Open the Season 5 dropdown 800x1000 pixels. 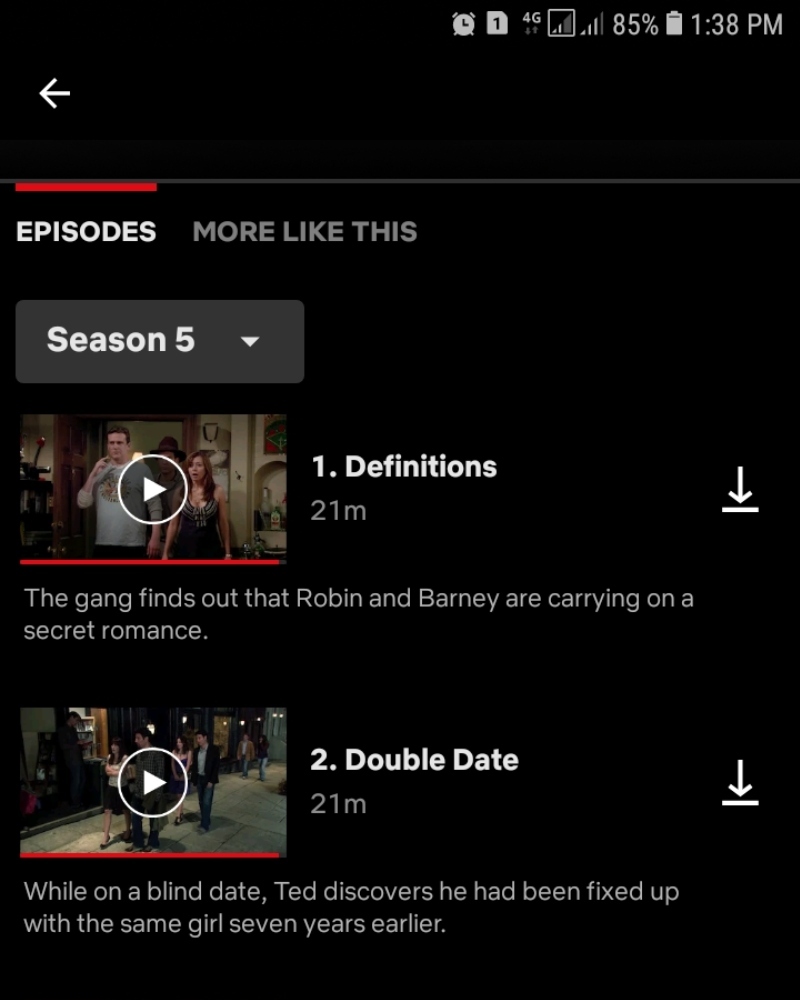(160, 341)
